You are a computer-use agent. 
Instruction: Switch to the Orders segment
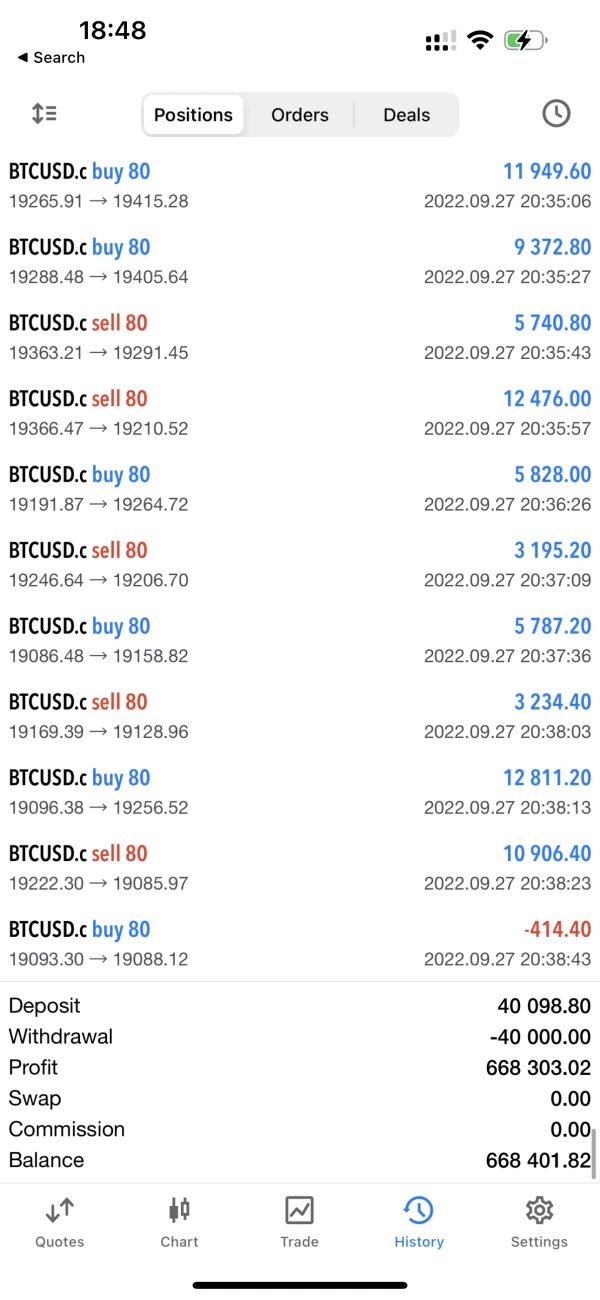[300, 115]
